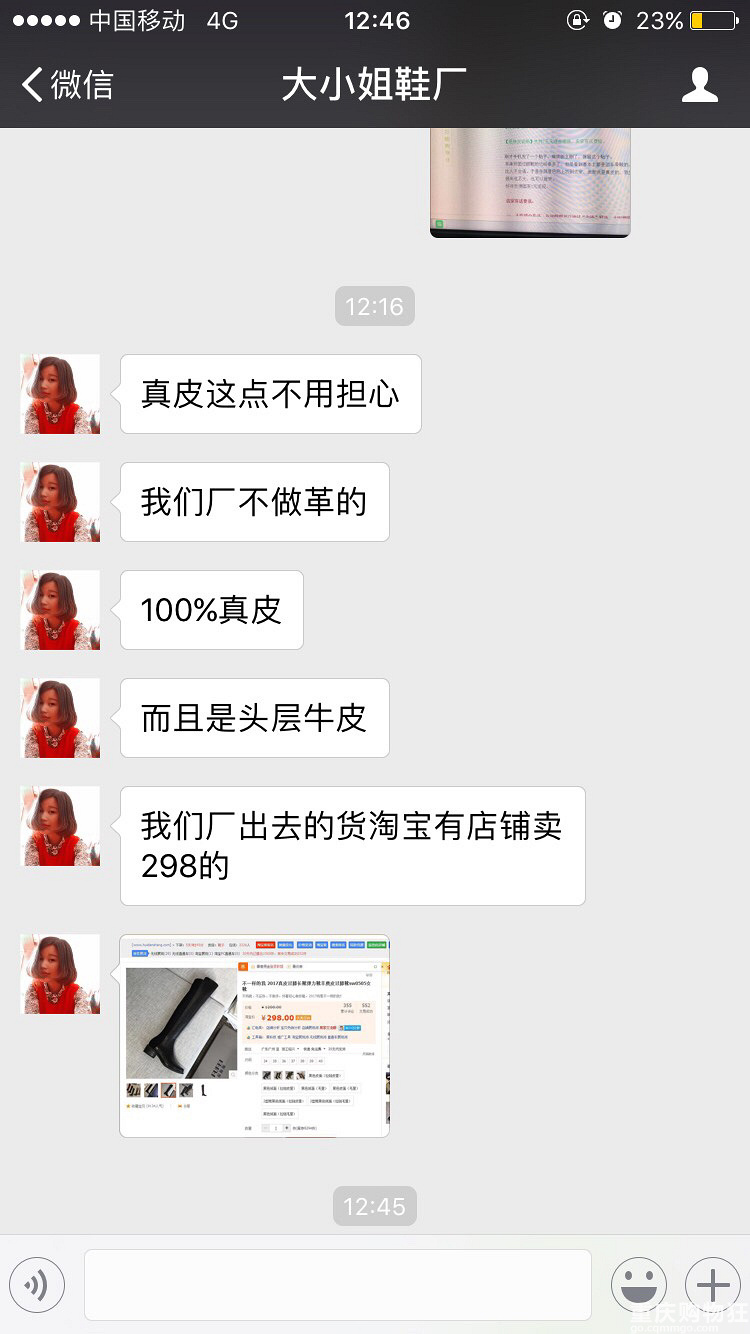750x1334 pixels.
Task: Open the Taobao boots screenshot image
Action: tap(254, 1035)
